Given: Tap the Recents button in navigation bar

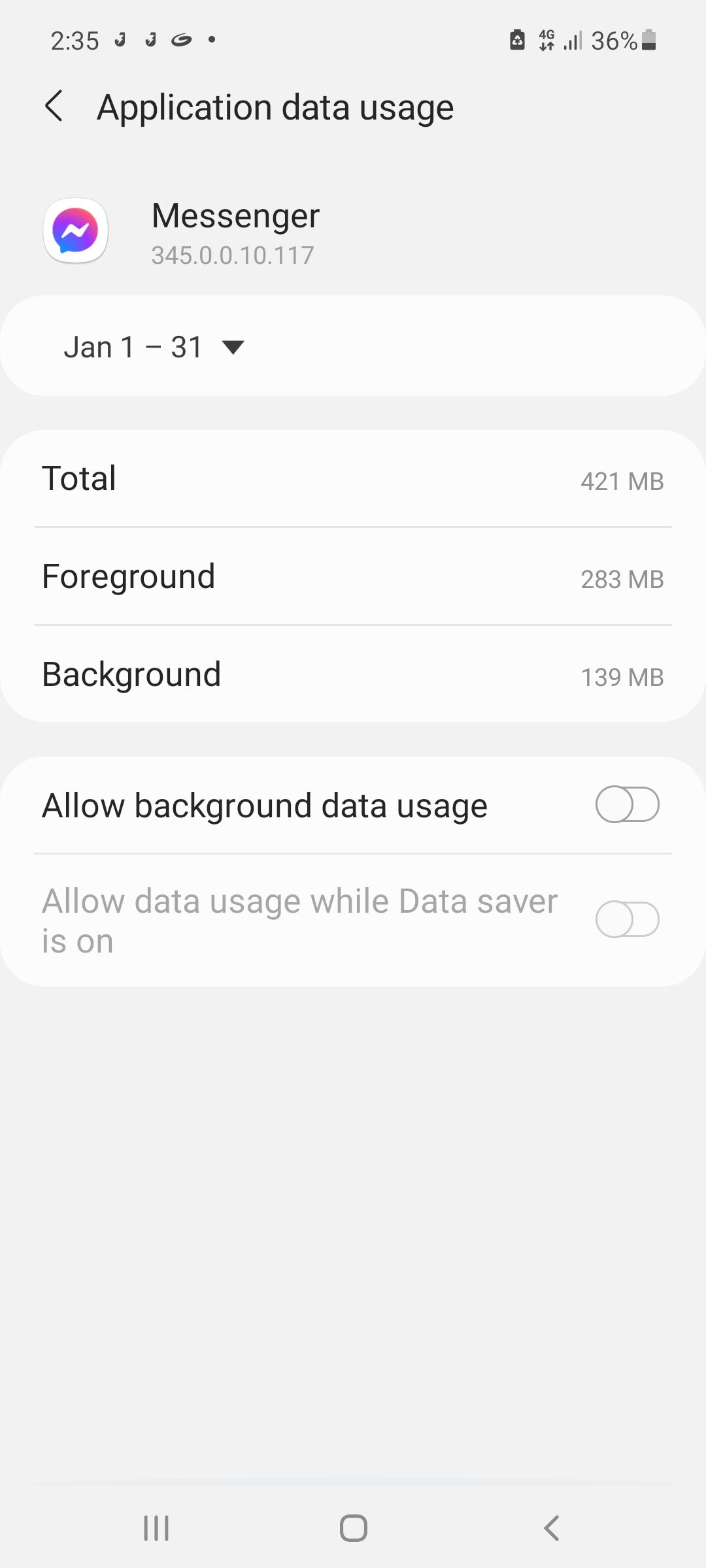Looking at the screenshot, I should [x=155, y=1527].
